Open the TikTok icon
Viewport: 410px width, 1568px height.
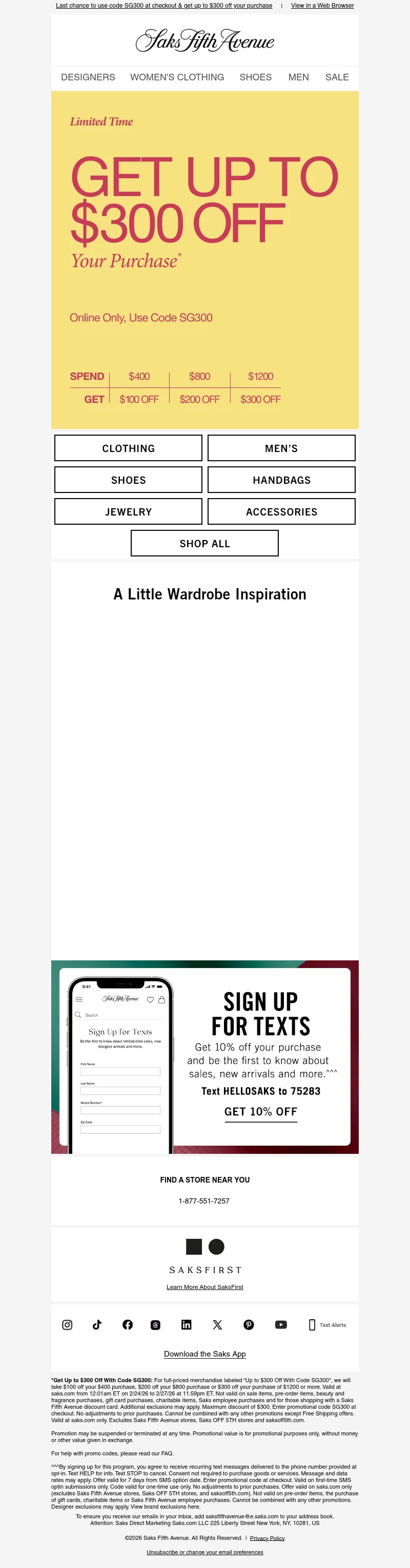(x=97, y=1324)
